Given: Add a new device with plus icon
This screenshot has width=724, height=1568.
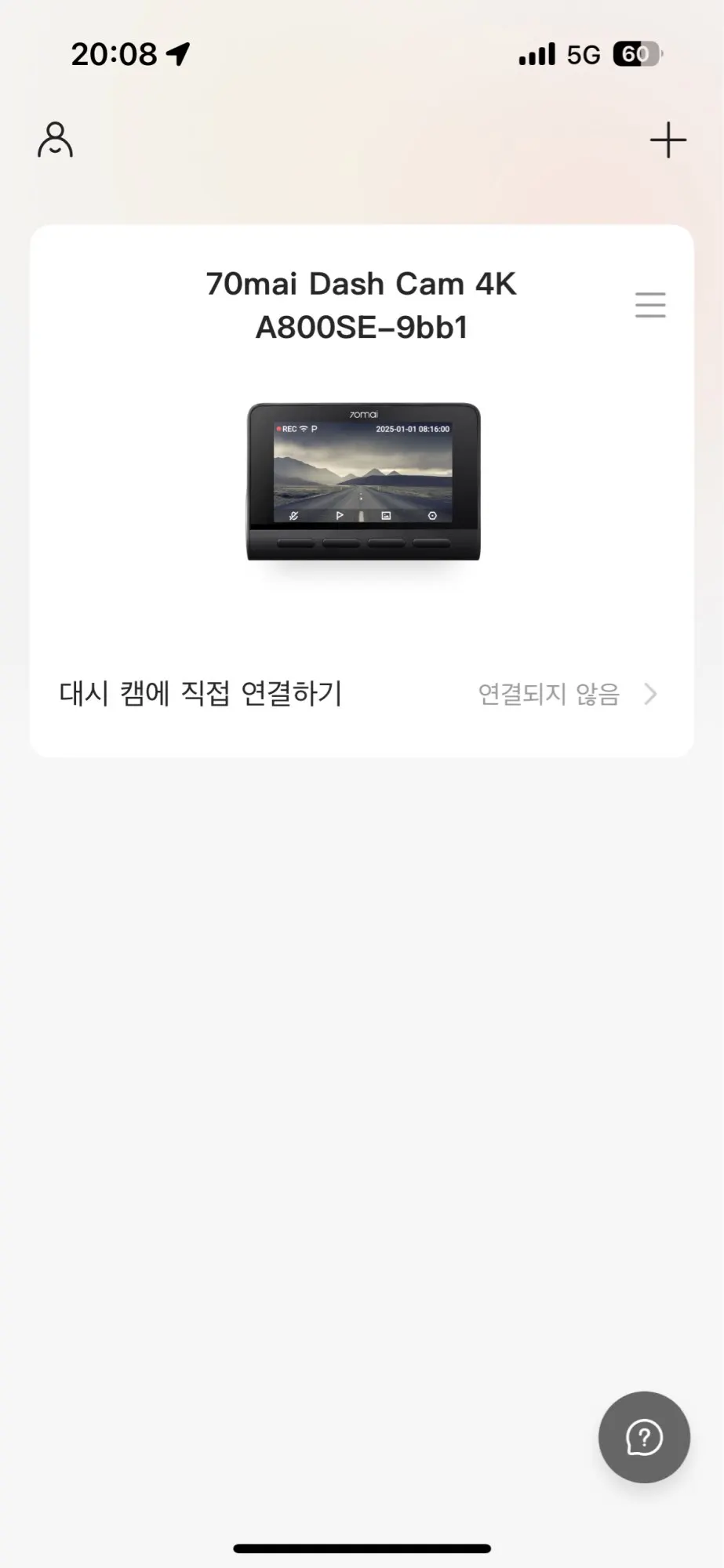Looking at the screenshot, I should coord(668,140).
